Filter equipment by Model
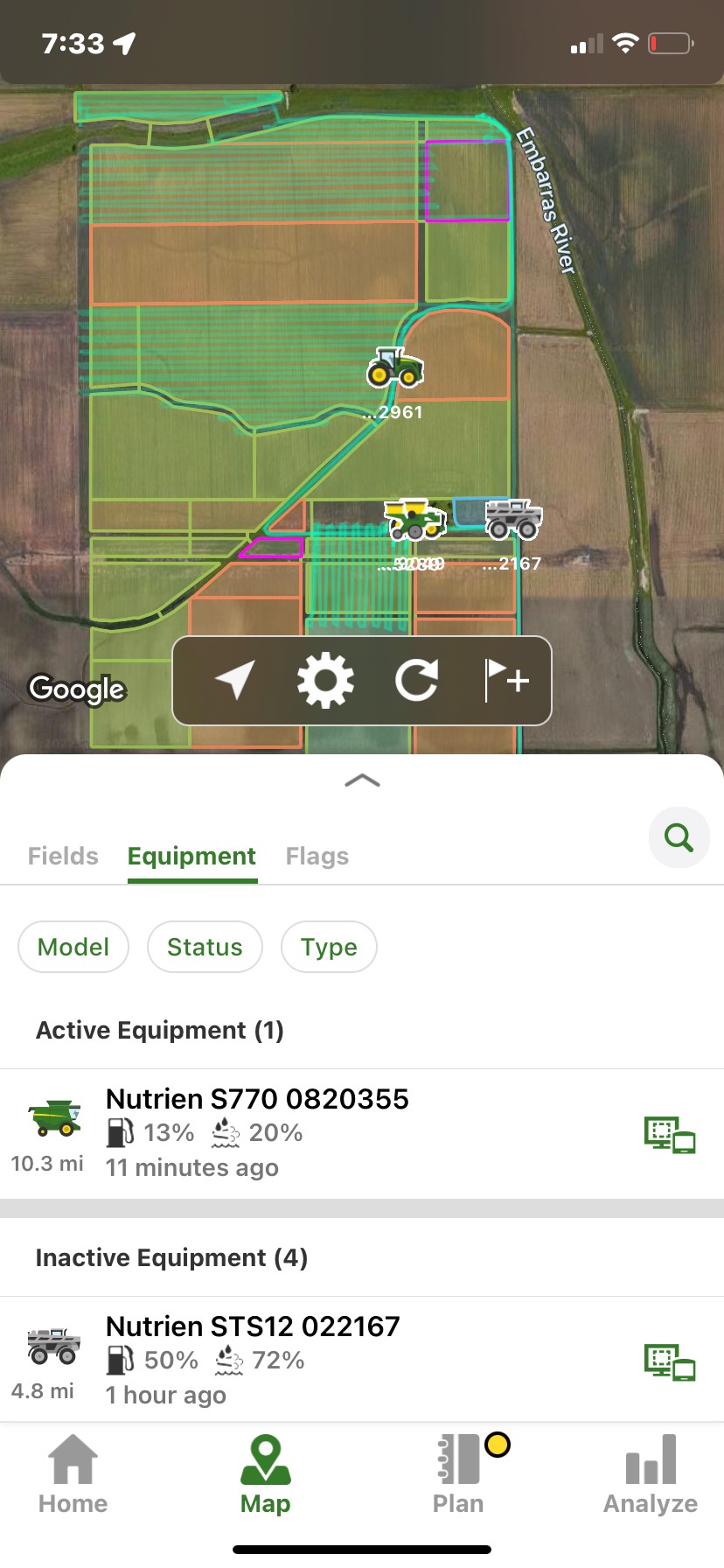 pyautogui.click(x=73, y=947)
